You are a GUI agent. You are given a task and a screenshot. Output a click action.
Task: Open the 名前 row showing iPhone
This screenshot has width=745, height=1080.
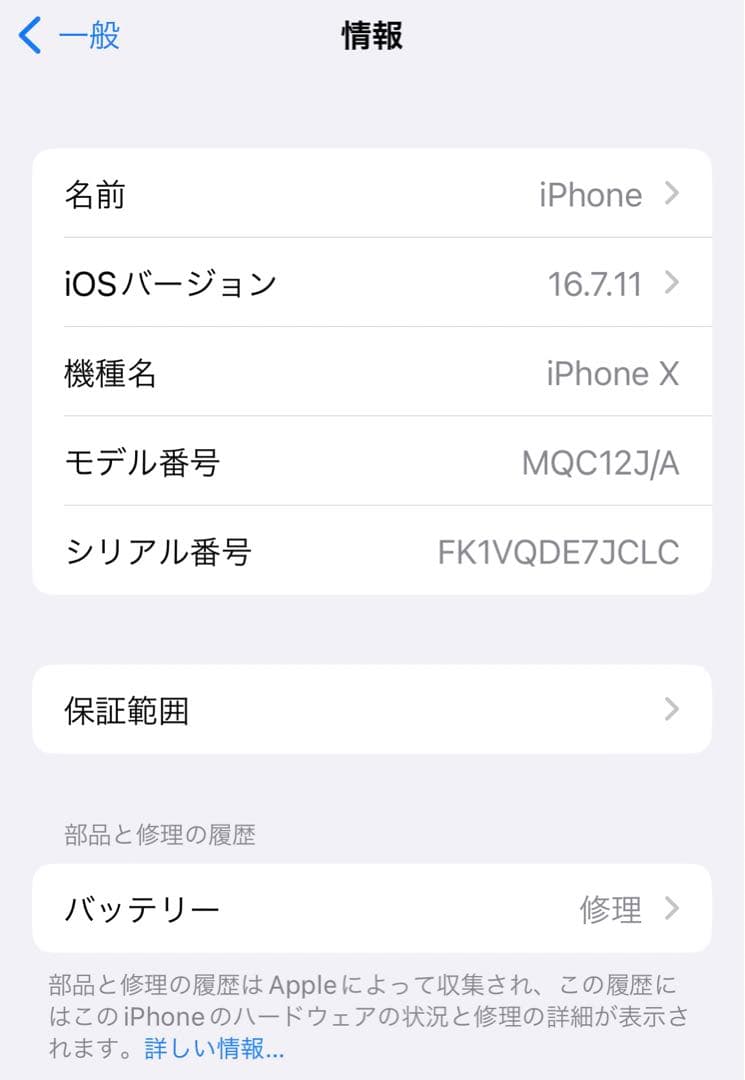(x=372, y=194)
